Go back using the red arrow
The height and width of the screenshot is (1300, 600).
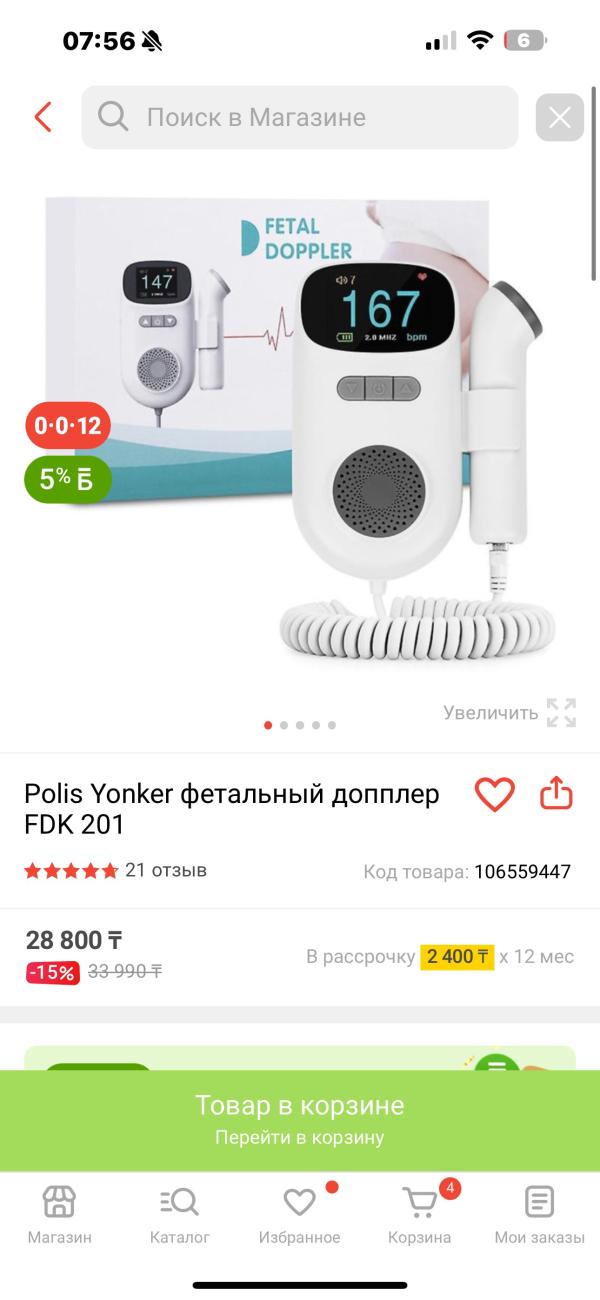click(43, 117)
